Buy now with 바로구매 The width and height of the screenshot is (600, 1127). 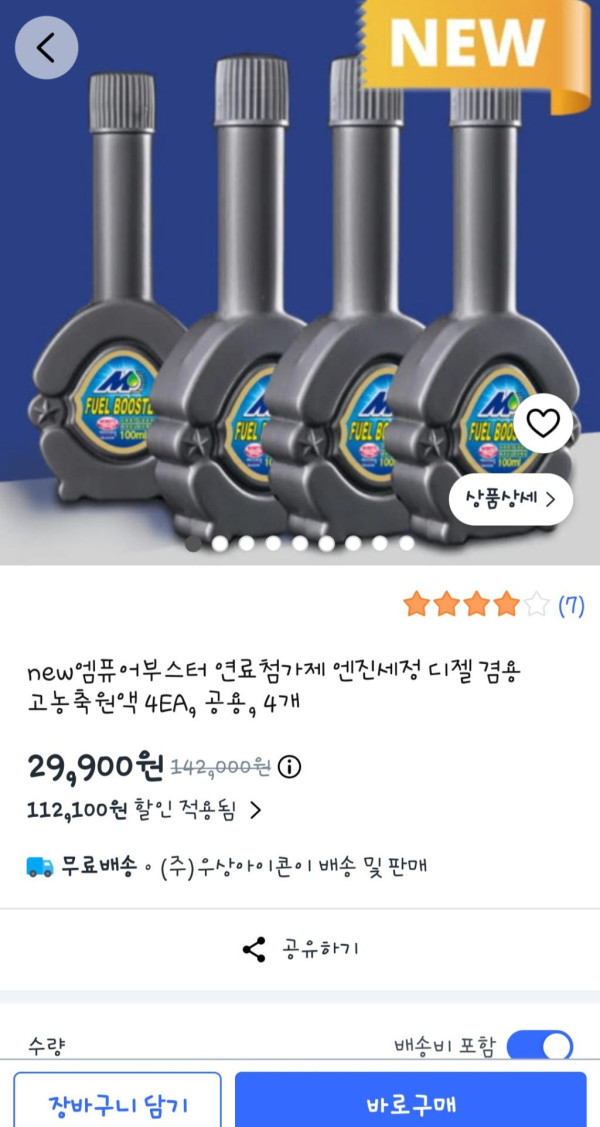411,1103
